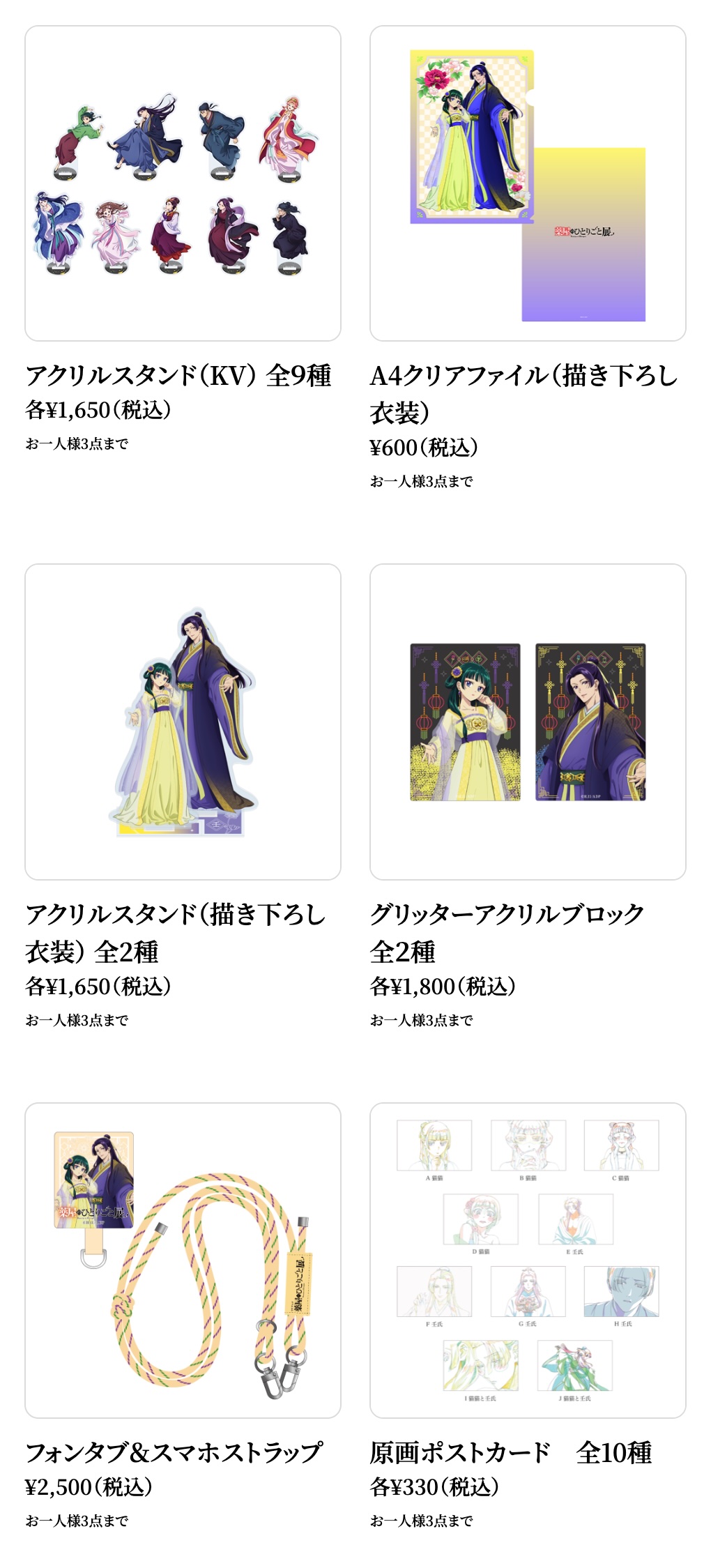Viewport: 711px width, 1568px height.
Task: Open the アクリルスタンド(描き下ろし衣装) 全2種 tile
Action: pyautogui.click(x=183, y=722)
